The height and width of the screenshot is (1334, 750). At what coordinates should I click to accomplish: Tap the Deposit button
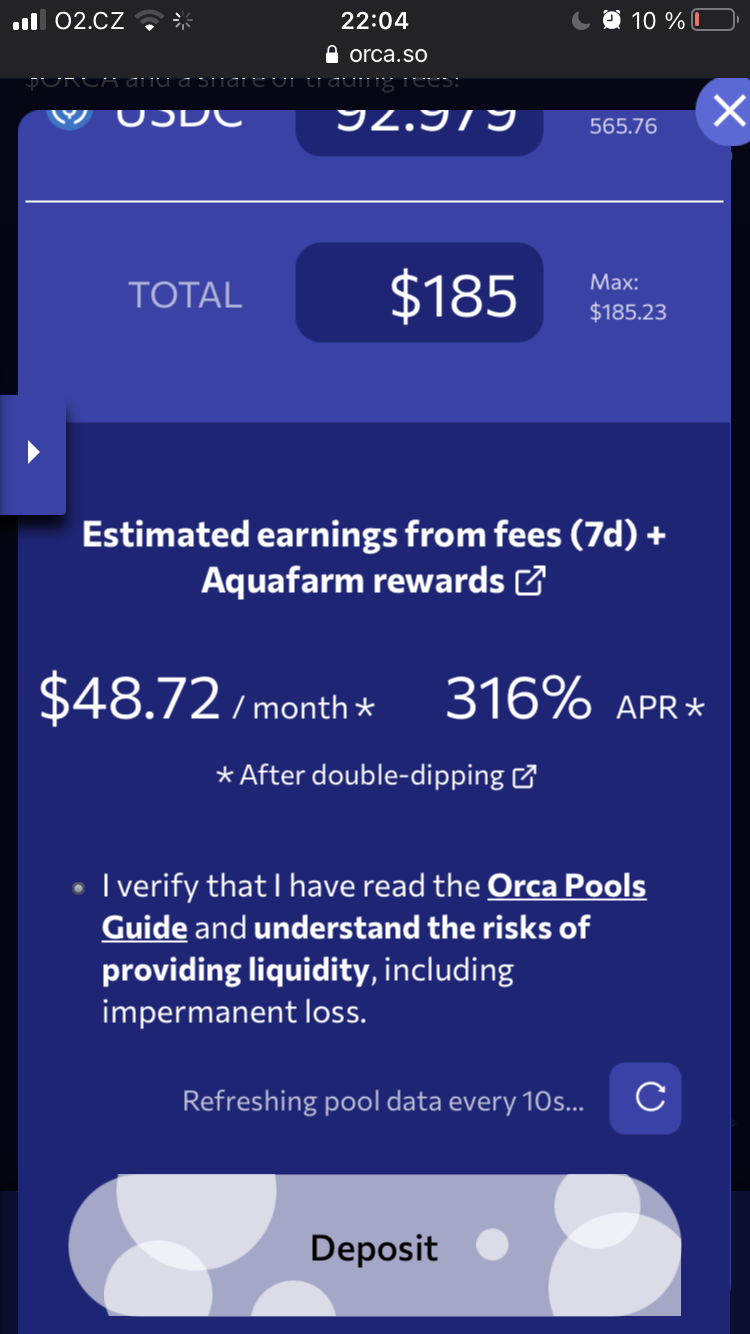click(x=374, y=1247)
